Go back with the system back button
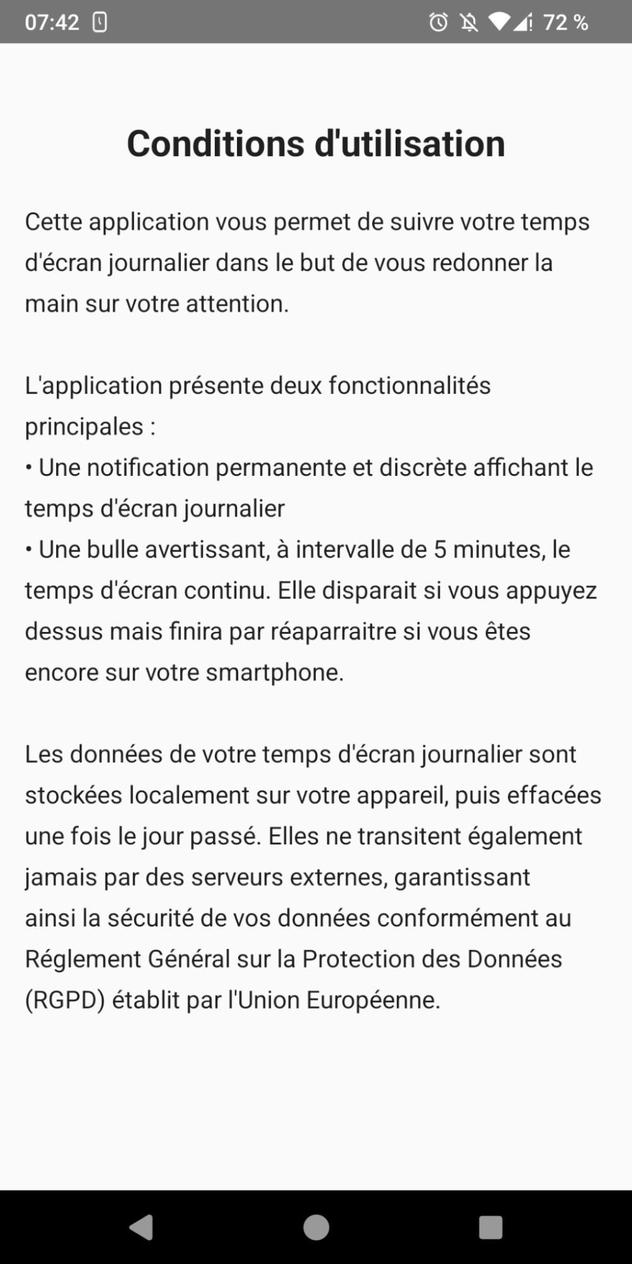Image resolution: width=632 pixels, height=1264 pixels. tap(141, 1227)
